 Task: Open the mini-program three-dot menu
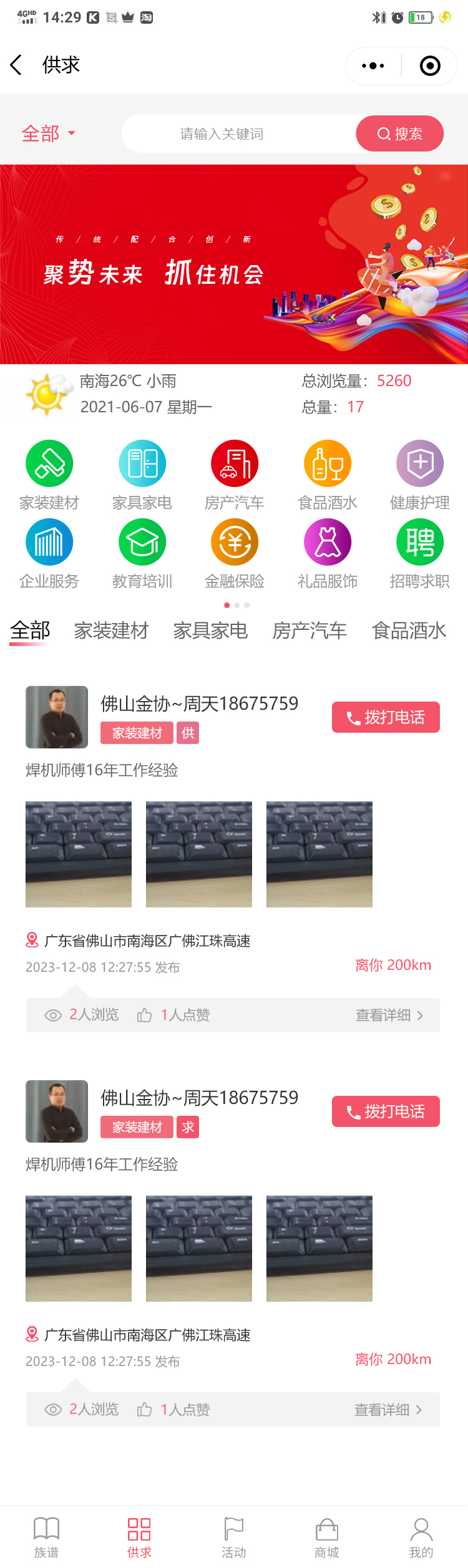click(373, 65)
